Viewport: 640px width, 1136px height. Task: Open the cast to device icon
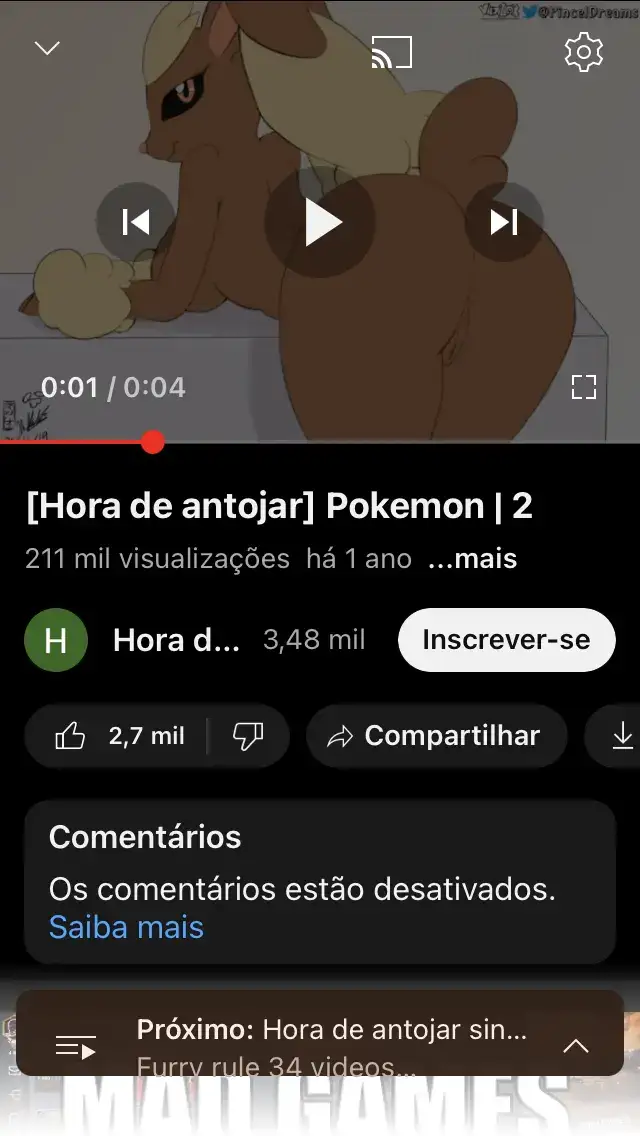click(x=391, y=52)
